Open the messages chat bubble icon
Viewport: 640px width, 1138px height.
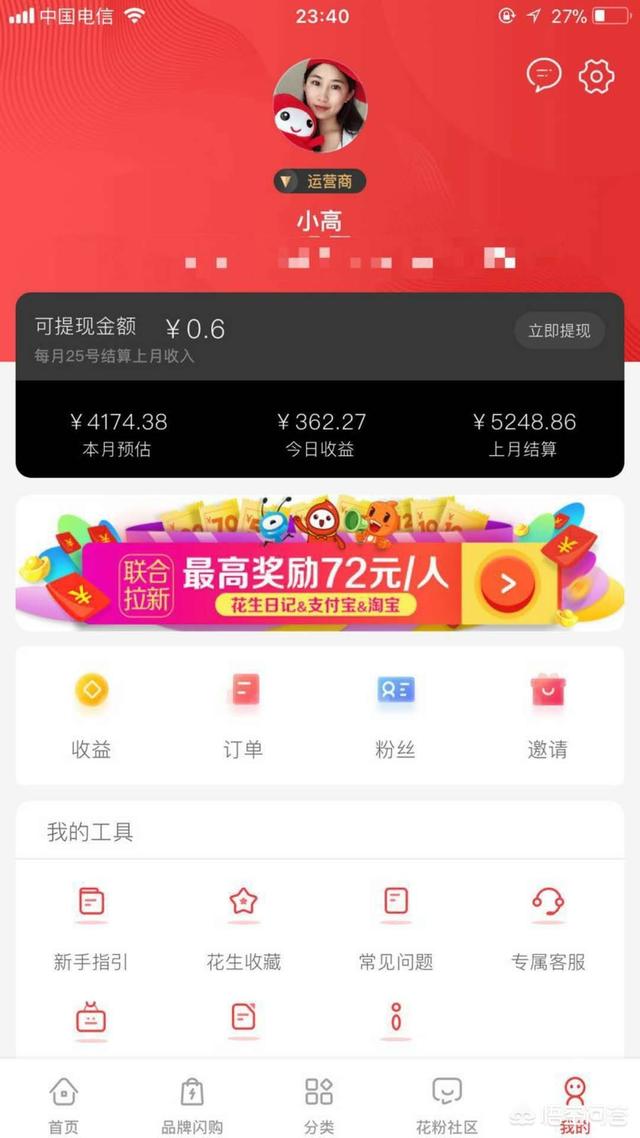pyautogui.click(x=544, y=75)
